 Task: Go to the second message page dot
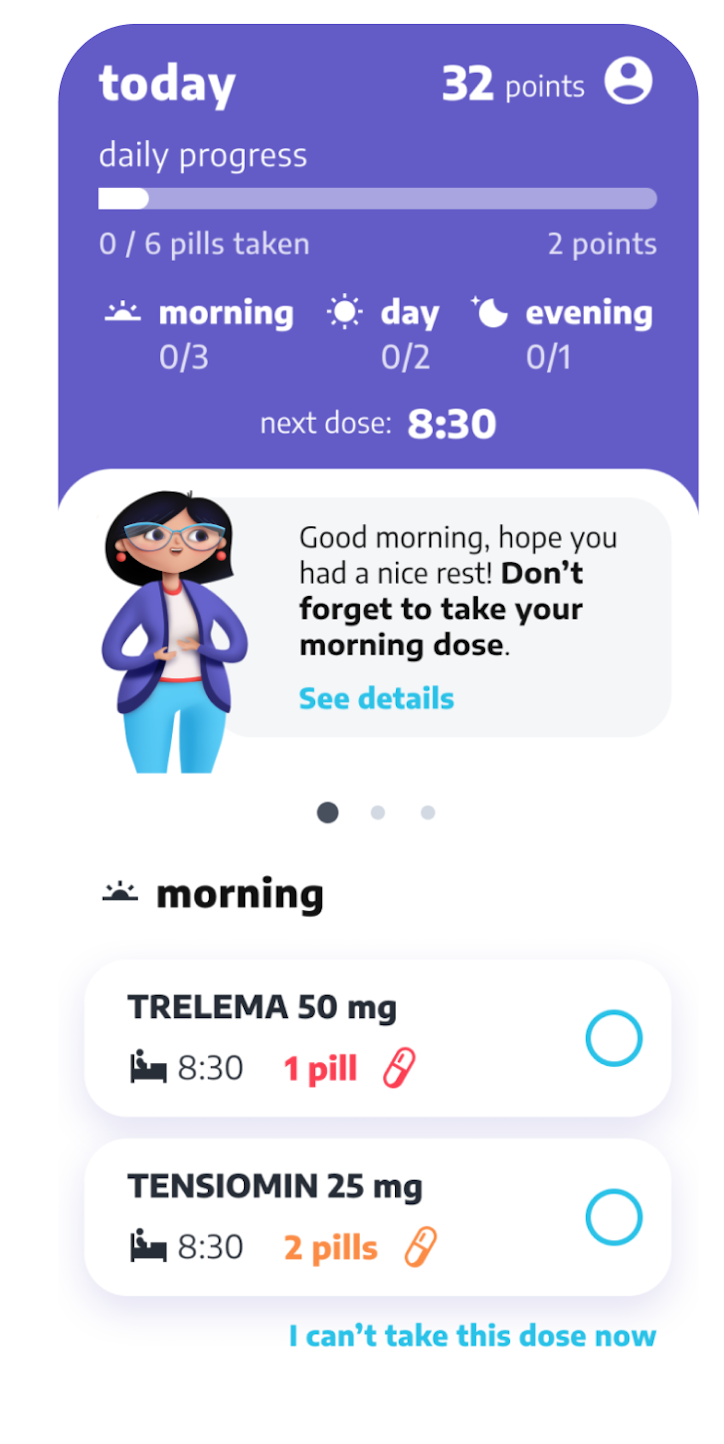click(378, 813)
